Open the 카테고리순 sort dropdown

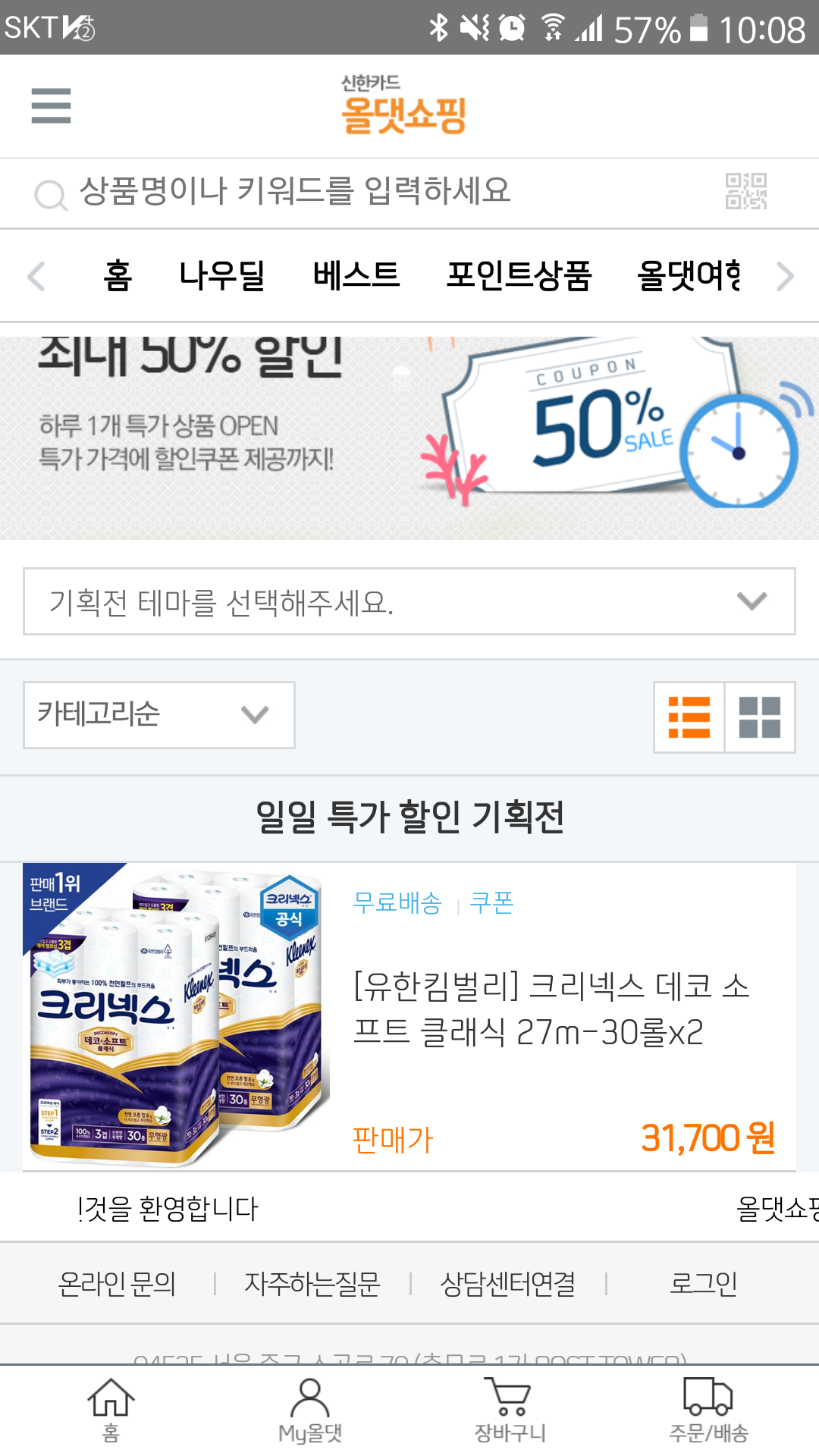pyautogui.click(x=159, y=715)
